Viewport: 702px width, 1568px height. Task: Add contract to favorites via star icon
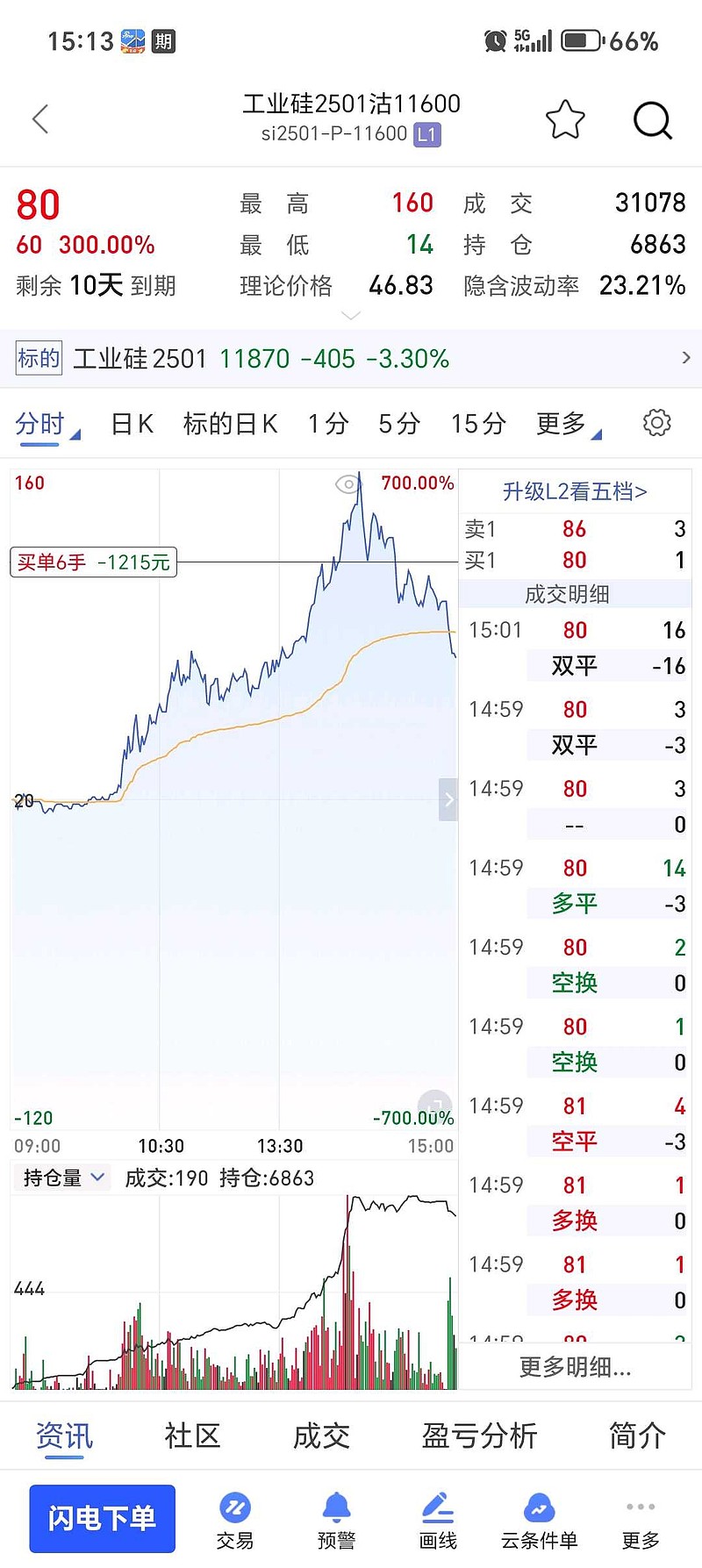point(565,119)
